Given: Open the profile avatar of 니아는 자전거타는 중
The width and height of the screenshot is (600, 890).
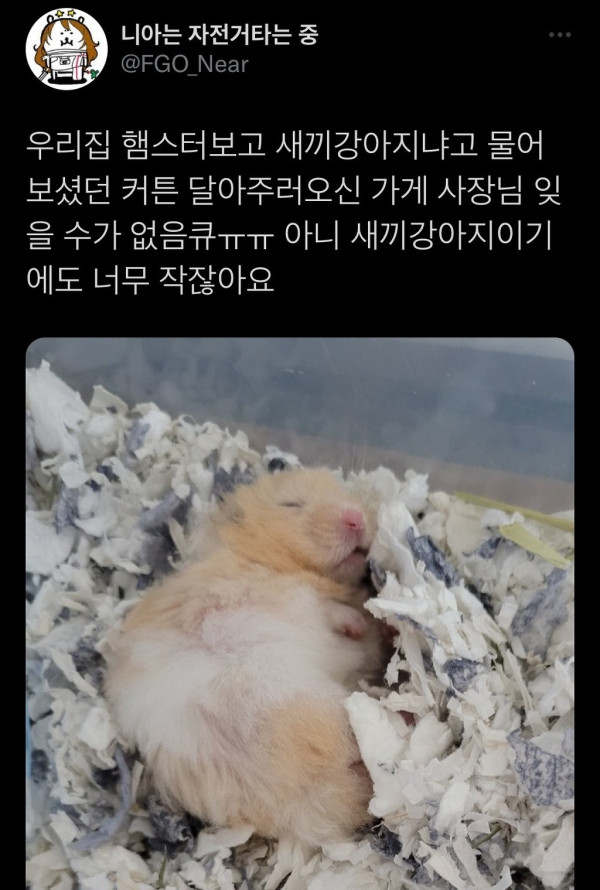Looking at the screenshot, I should click(x=67, y=50).
